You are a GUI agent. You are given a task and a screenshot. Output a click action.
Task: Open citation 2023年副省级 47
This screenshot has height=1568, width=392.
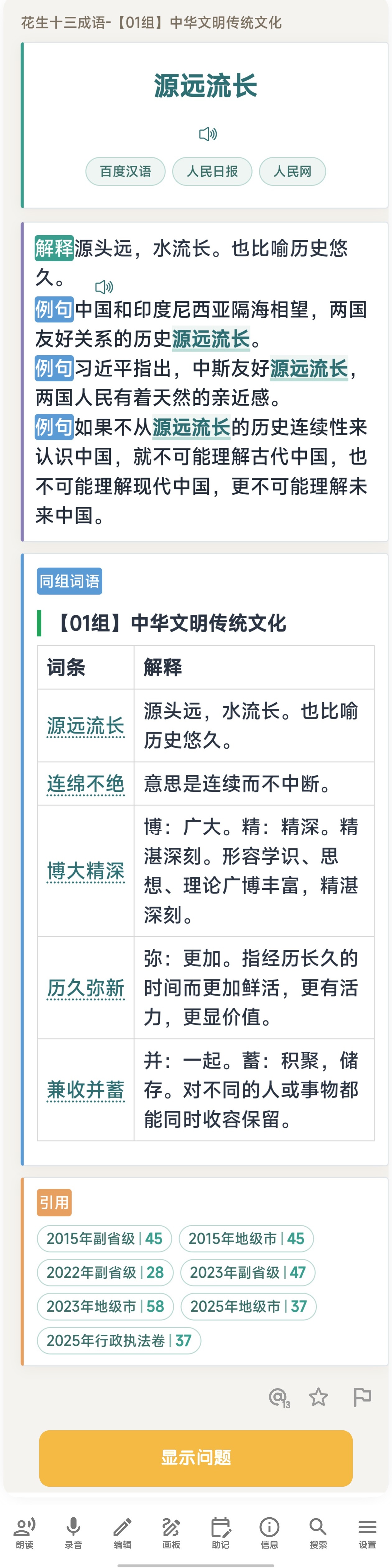tap(248, 1273)
